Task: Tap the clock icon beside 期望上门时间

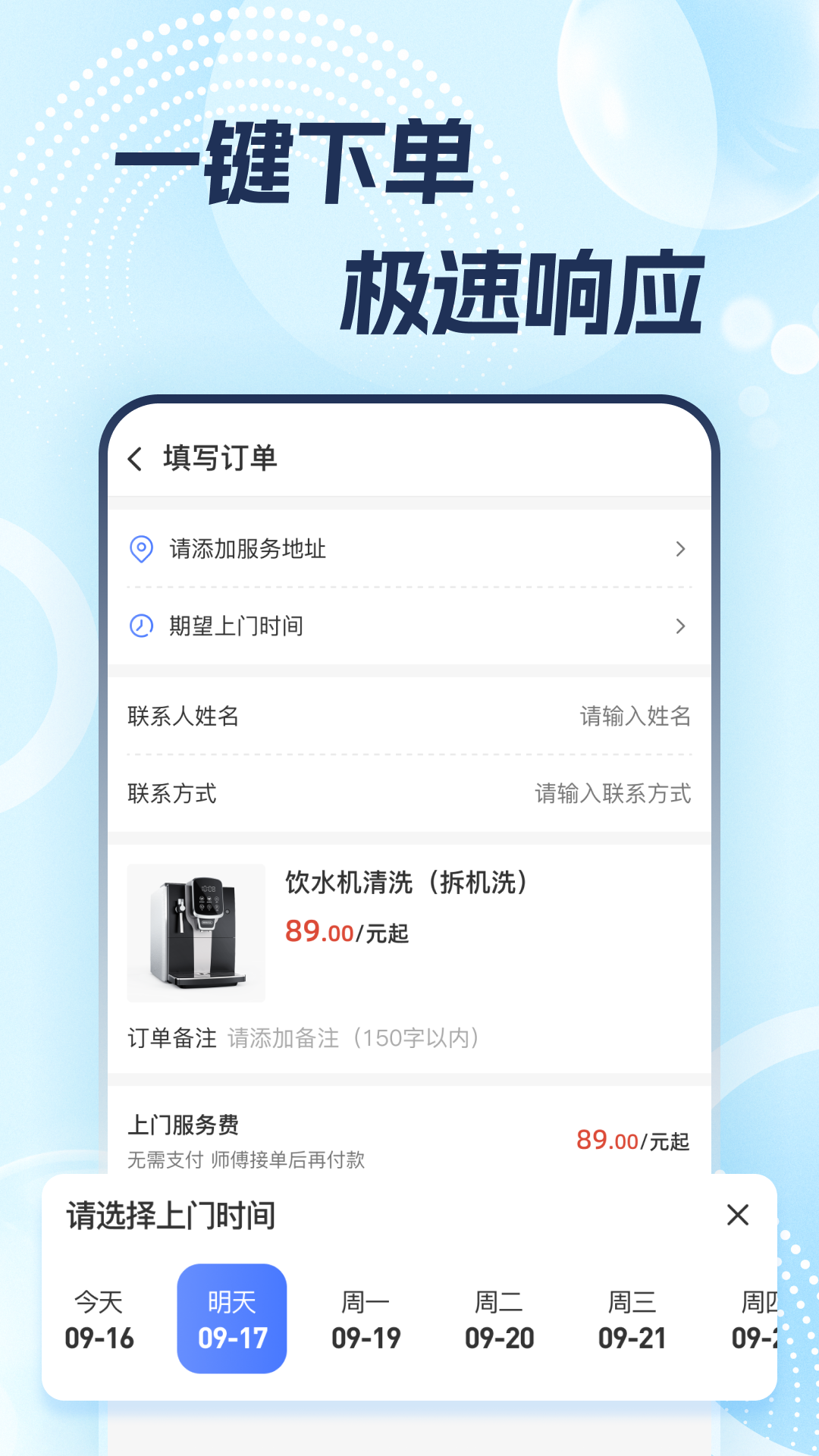Action: 140,626
